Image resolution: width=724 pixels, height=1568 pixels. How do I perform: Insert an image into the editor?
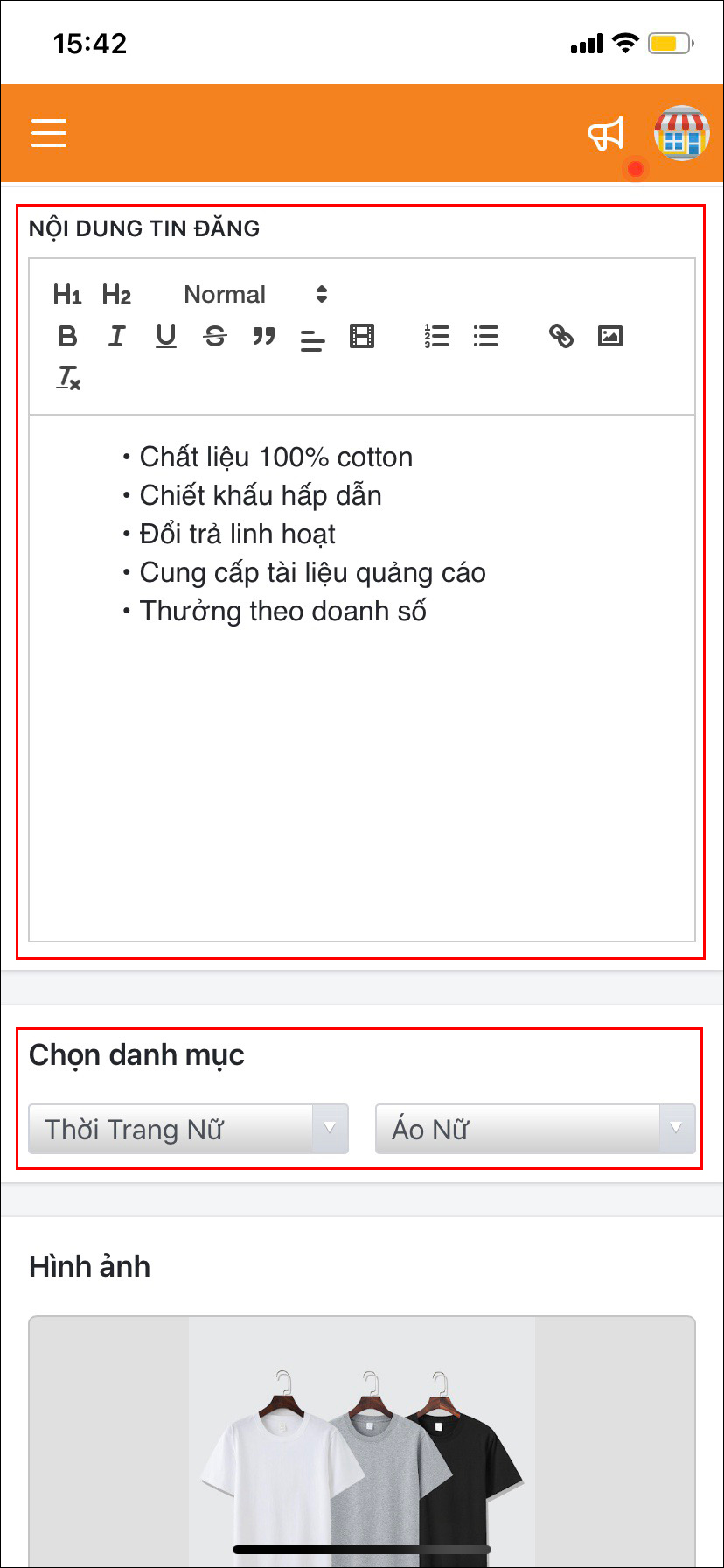point(610,336)
